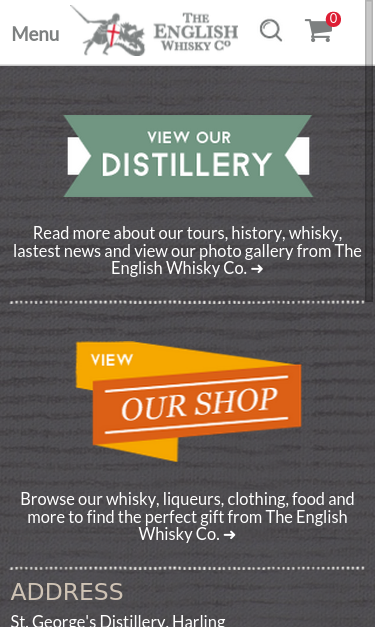Viewport: 375px width, 627px height.
Task: Tap the View Our Shop banner
Action: (x=188, y=401)
